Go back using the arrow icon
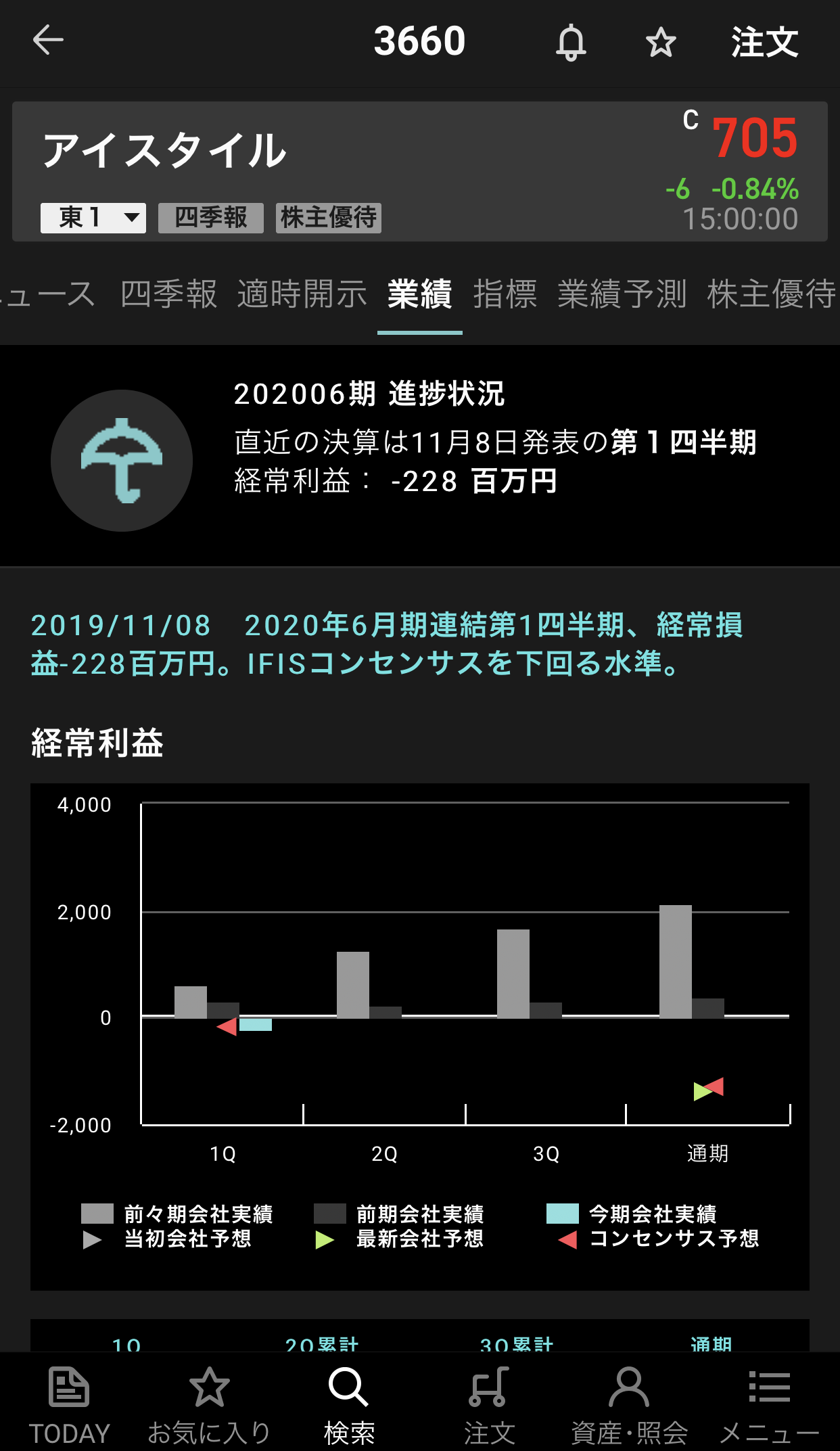 (x=48, y=41)
